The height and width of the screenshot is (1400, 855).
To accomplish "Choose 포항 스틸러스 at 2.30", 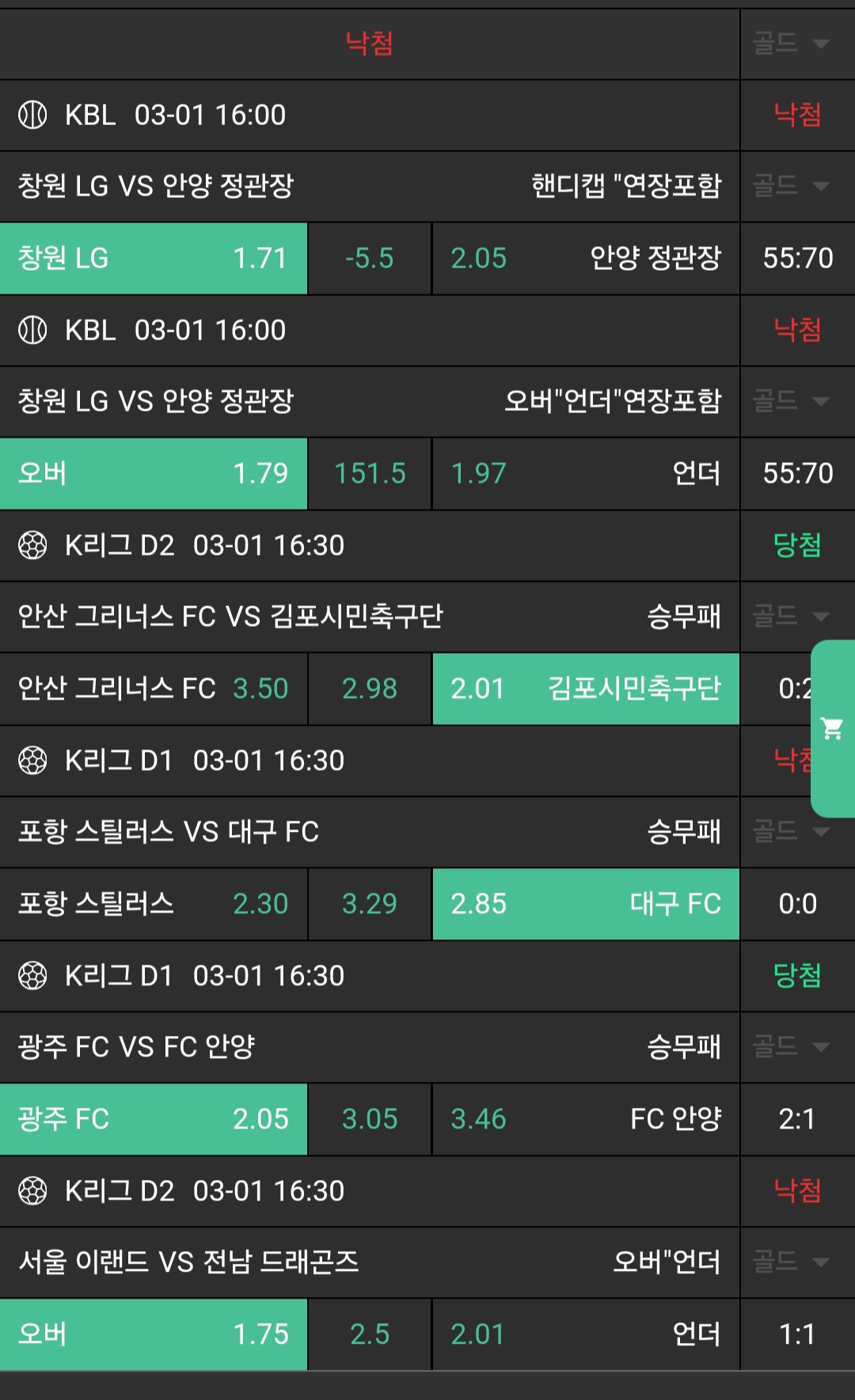I will coord(154,904).
